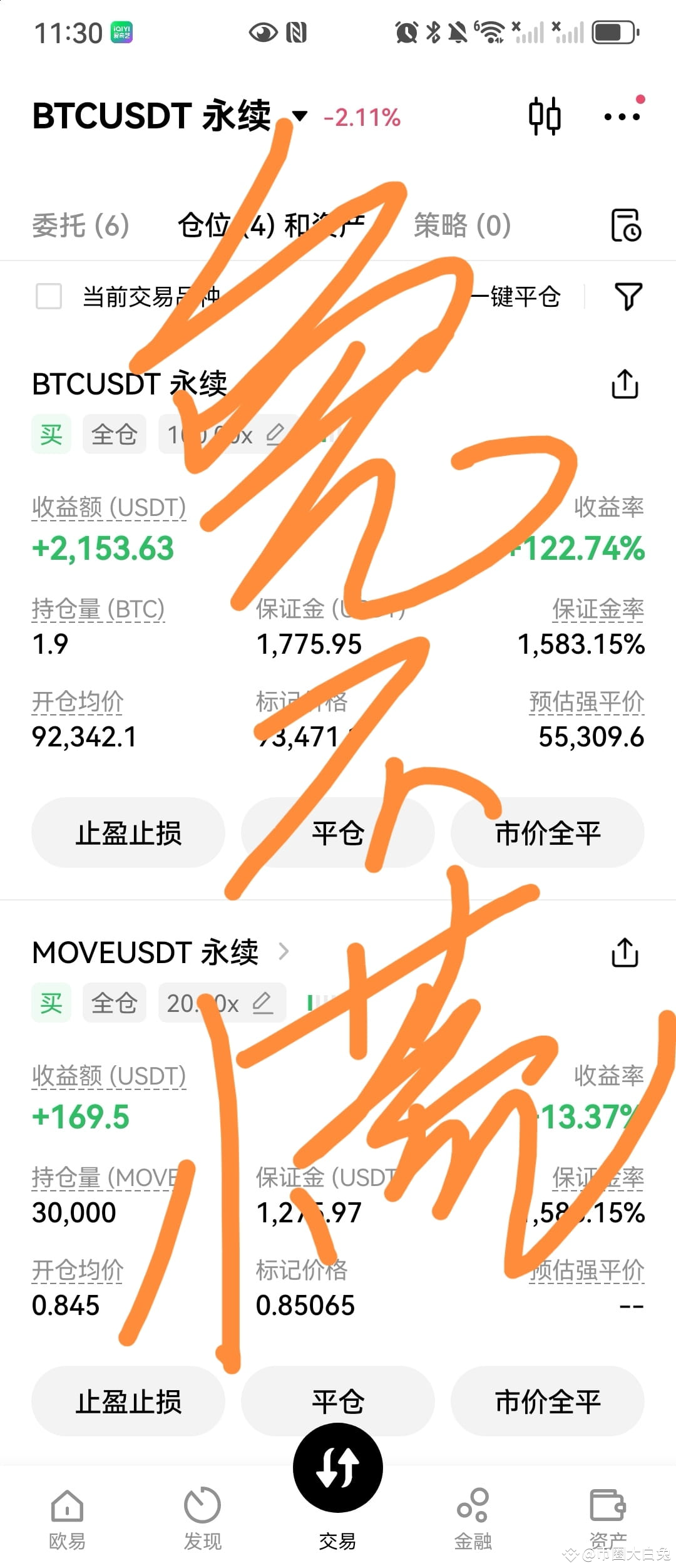Screen dimensions: 676x1568
Task: Select 全仓 mode on MOVEUSDT position
Action: point(114,1003)
